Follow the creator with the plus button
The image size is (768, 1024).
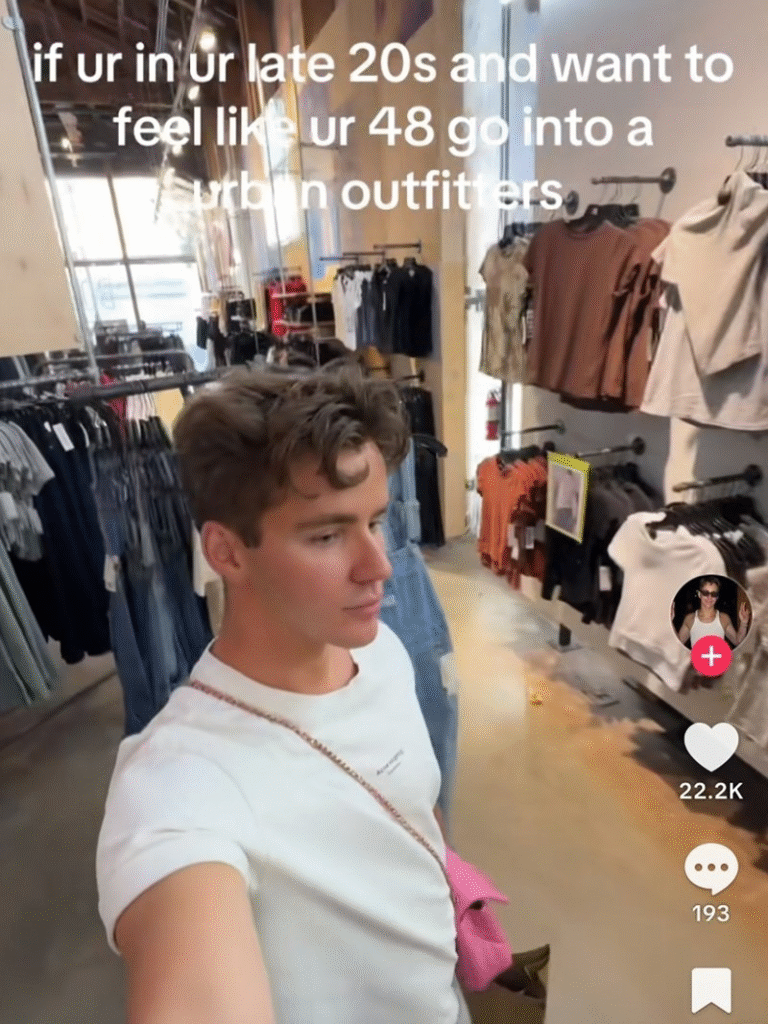point(711,656)
